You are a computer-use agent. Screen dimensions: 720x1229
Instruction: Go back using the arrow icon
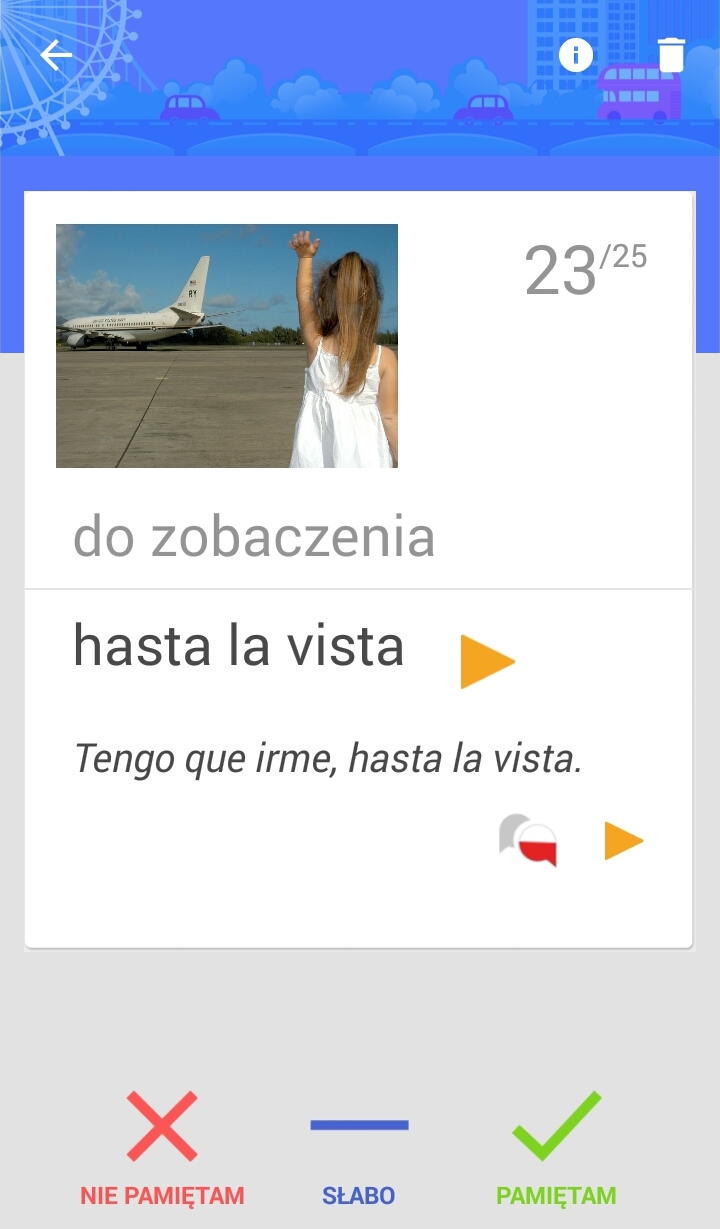(x=57, y=55)
